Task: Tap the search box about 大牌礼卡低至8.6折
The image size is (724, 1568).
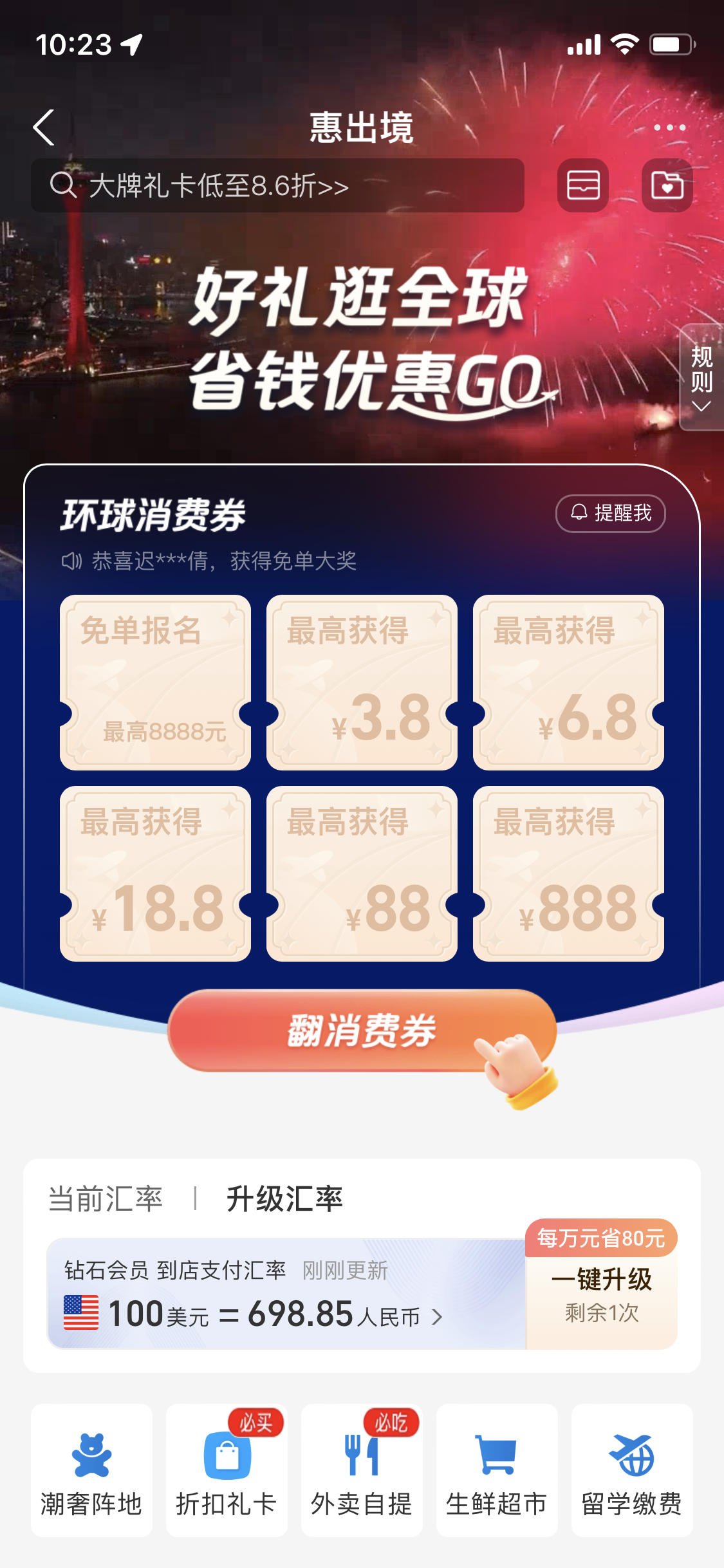Action: tap(277, 186)
